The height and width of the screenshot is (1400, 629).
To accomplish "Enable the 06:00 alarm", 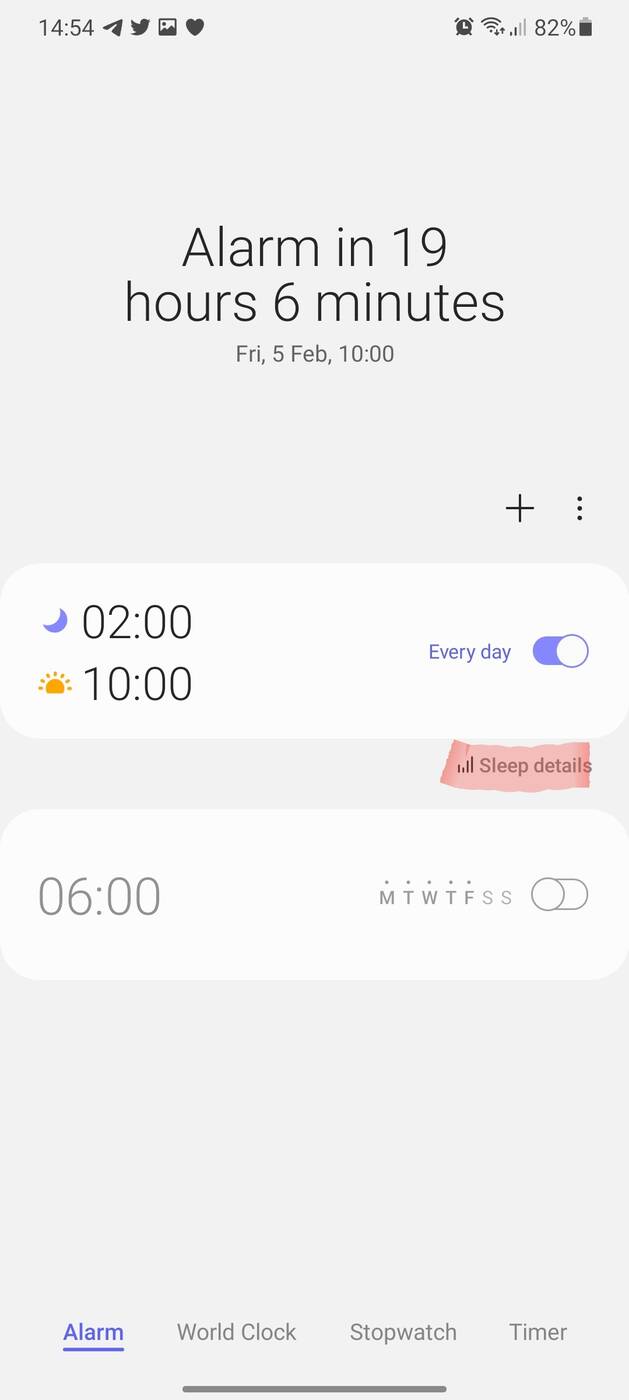I will click(x=559, y=895).
